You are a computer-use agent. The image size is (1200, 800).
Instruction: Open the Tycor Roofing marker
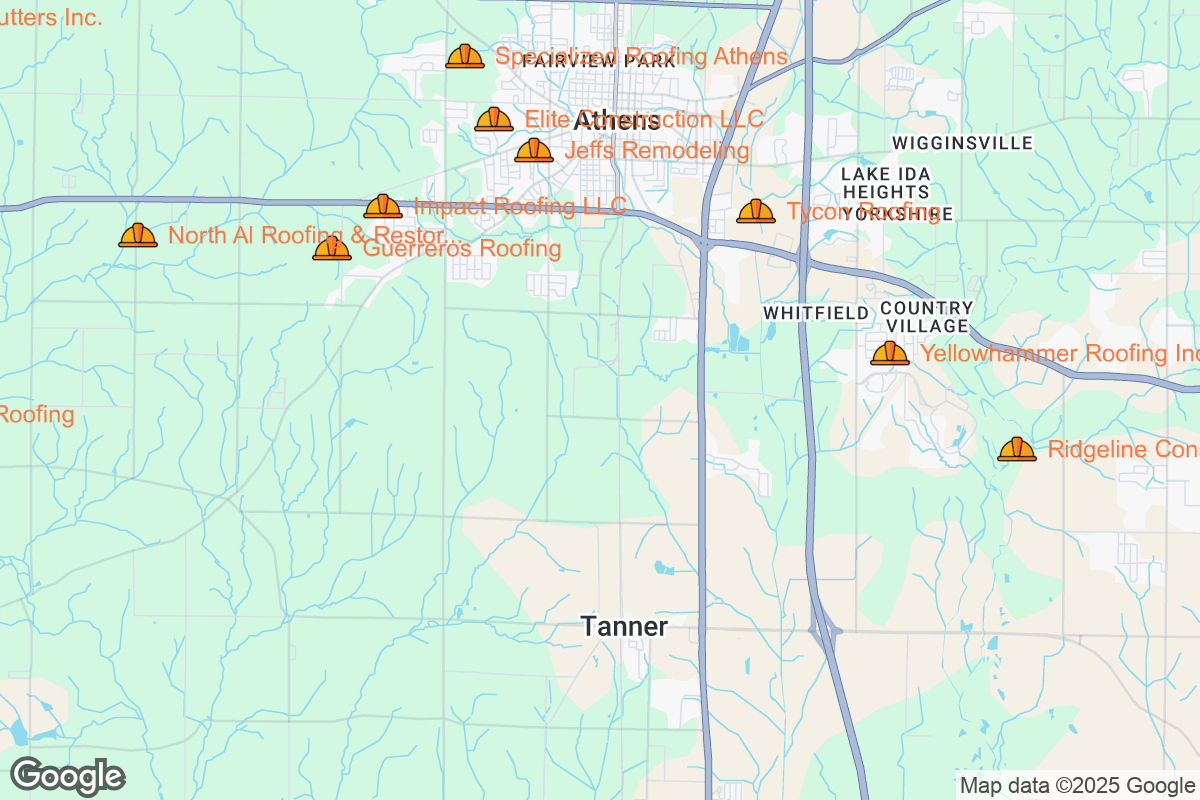coord(756,212)
